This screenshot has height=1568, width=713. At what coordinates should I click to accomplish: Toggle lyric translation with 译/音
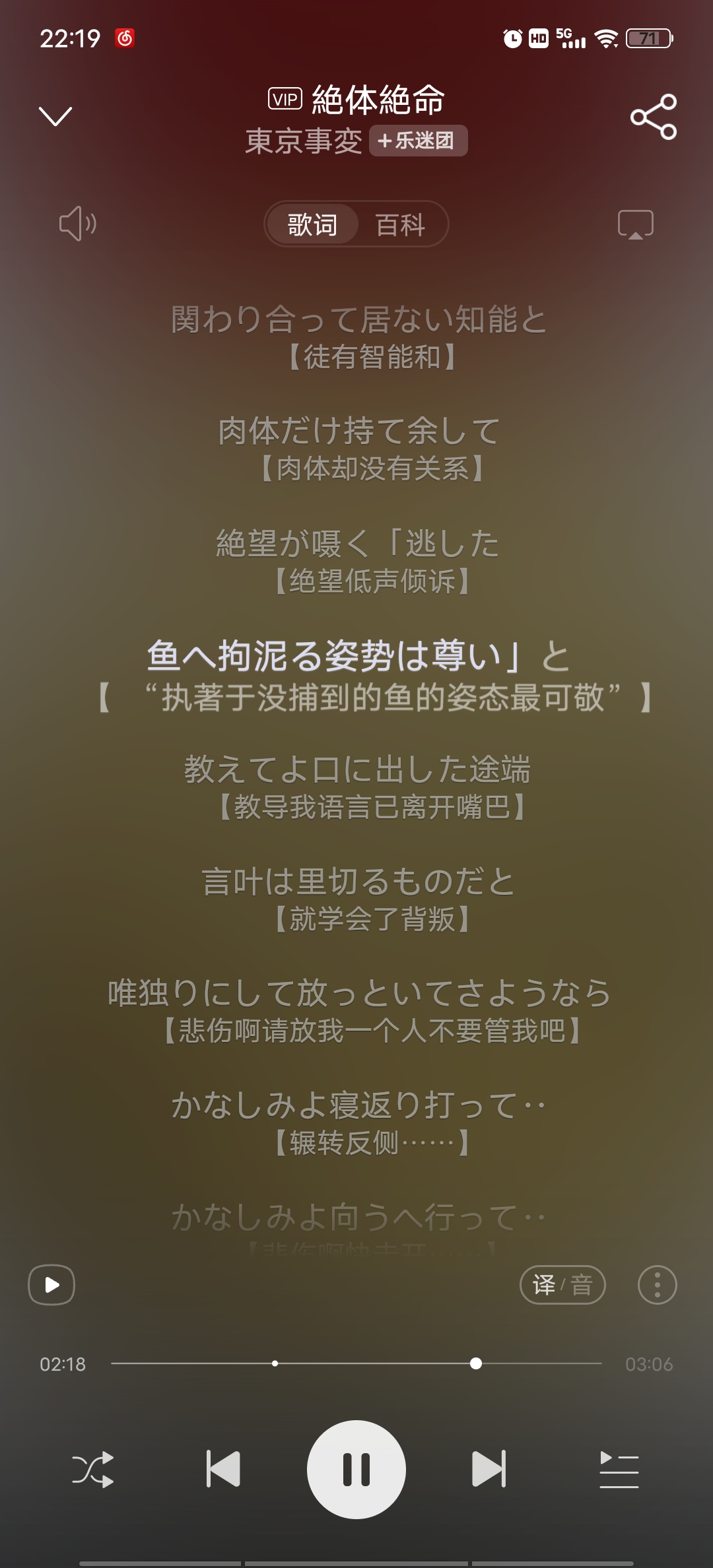click(562, 1284)
